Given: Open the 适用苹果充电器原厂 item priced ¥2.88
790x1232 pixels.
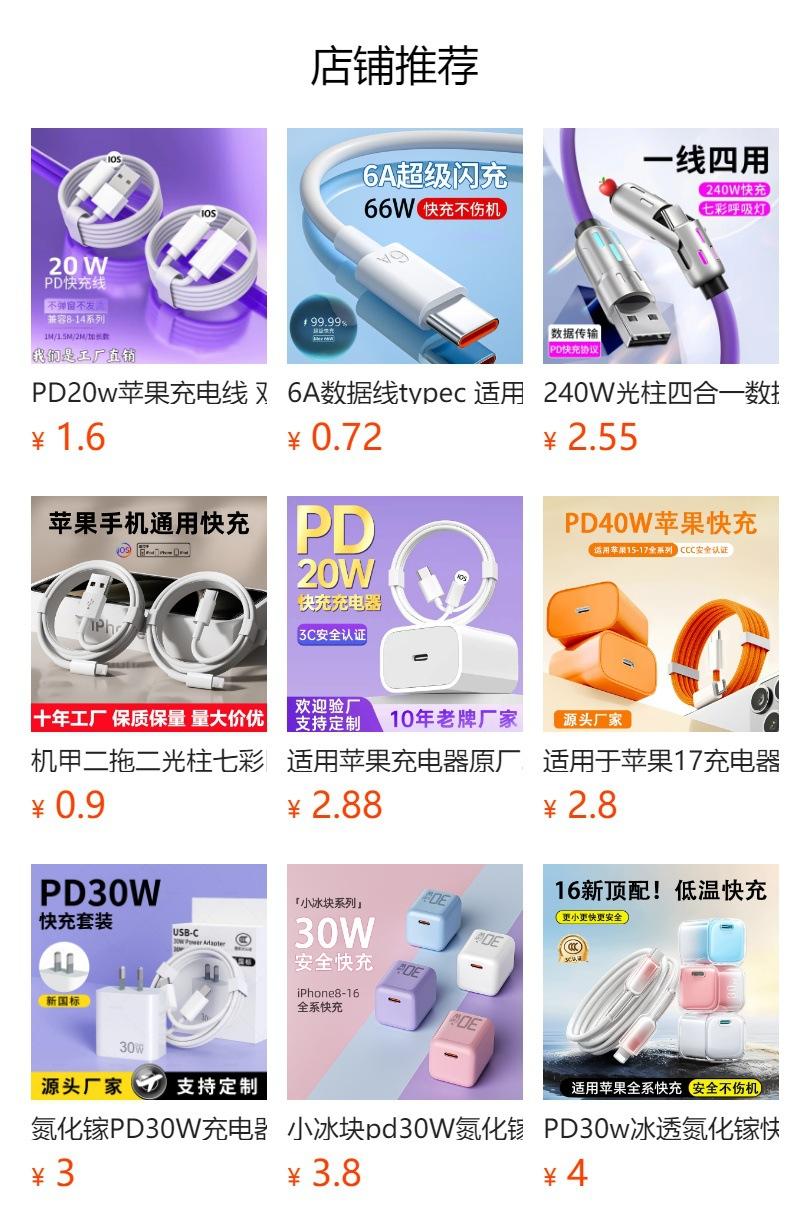Looking at the screenshot, I should tap(405, 614).
